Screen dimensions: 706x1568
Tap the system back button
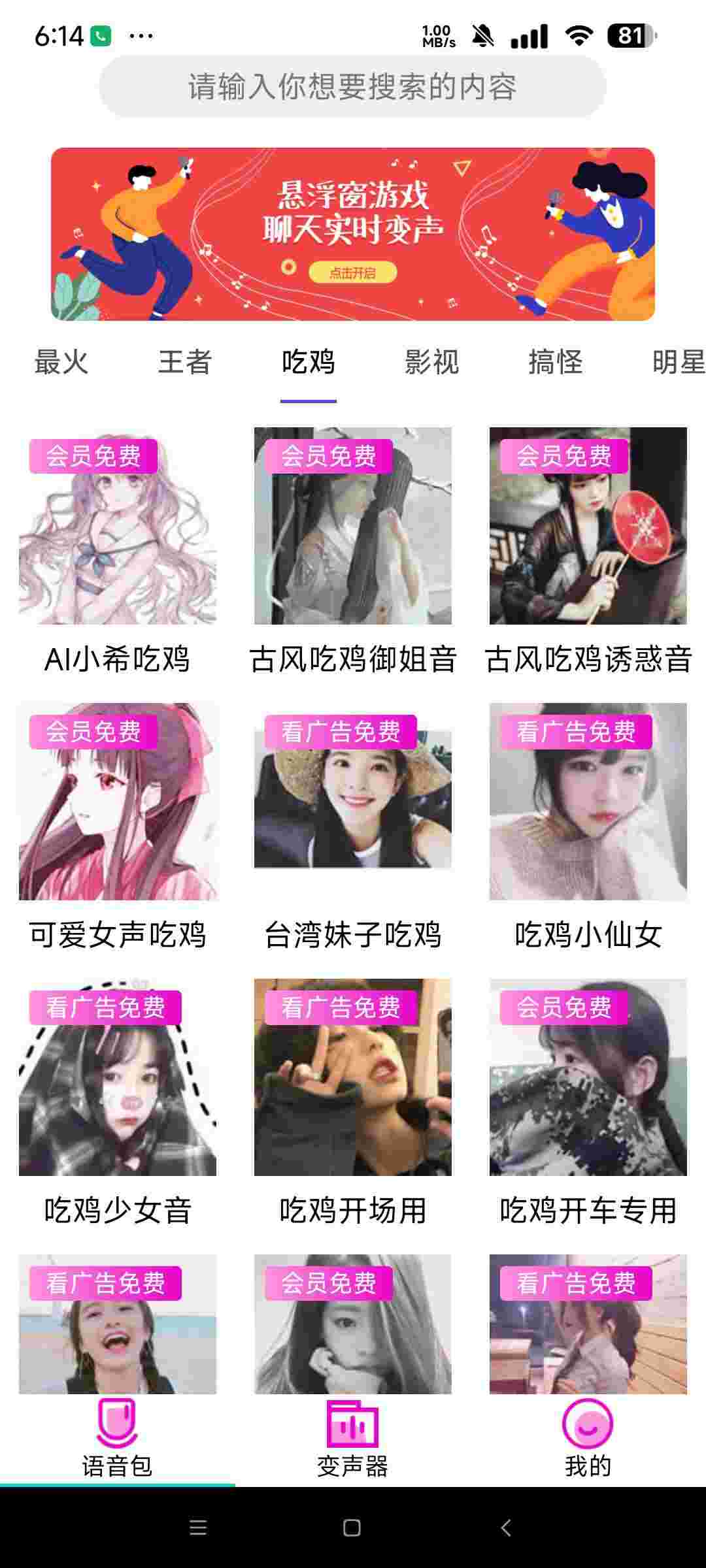[505, 1527]
